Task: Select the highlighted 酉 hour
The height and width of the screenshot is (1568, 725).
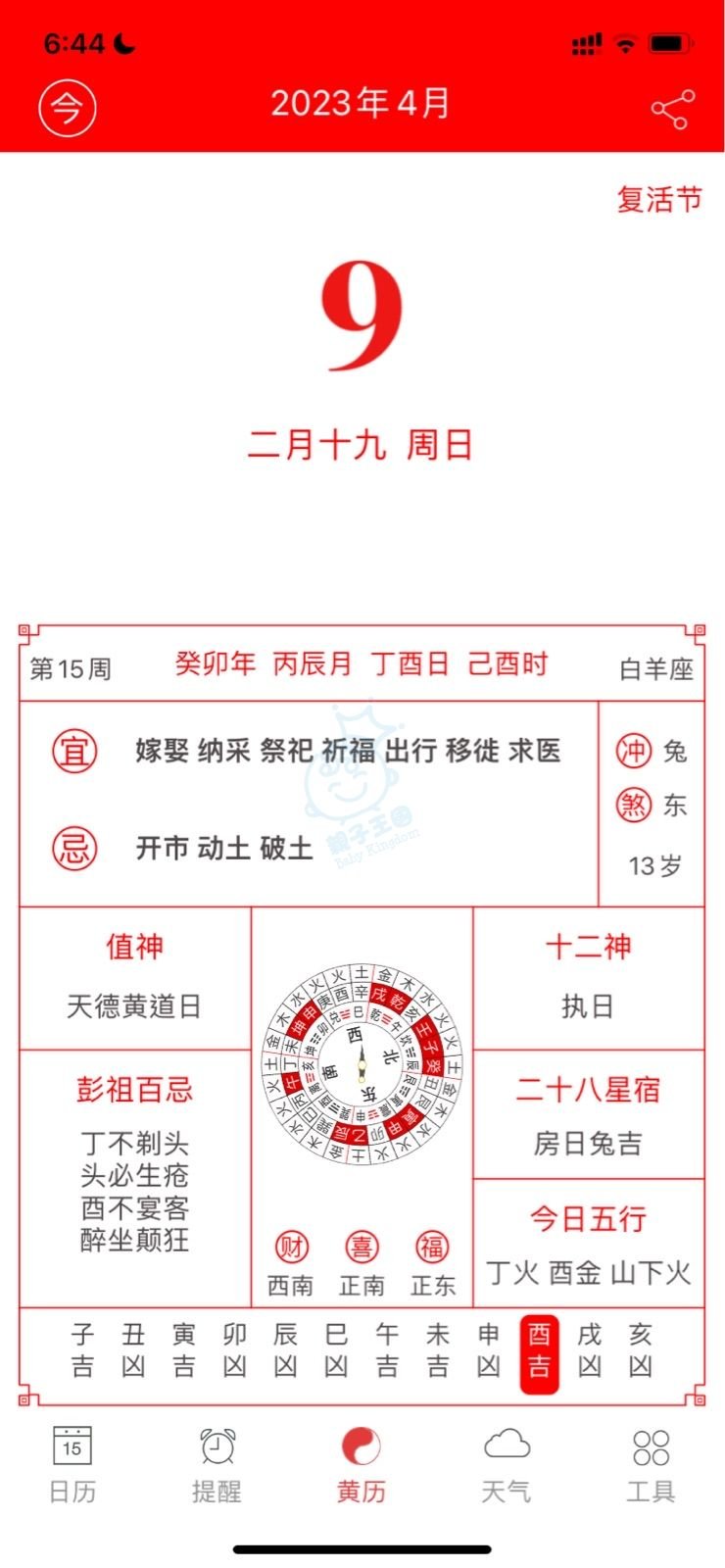Action: (539, 1352)
